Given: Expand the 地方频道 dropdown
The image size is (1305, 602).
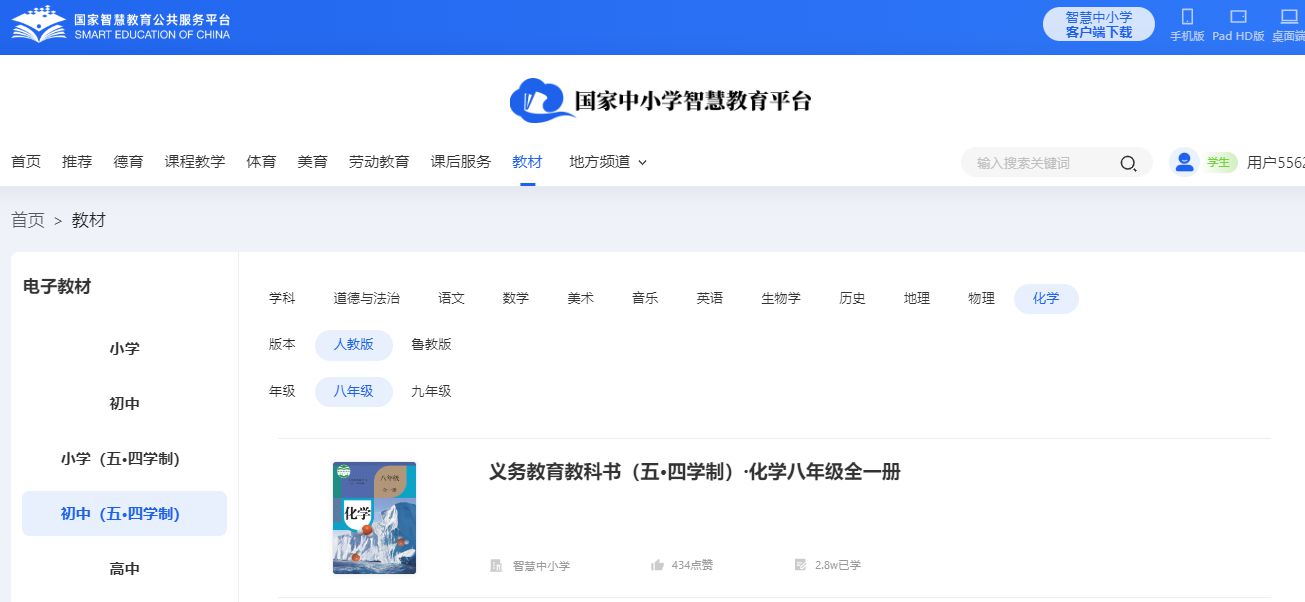Looking at the screenshot, I should pos(608,162).
